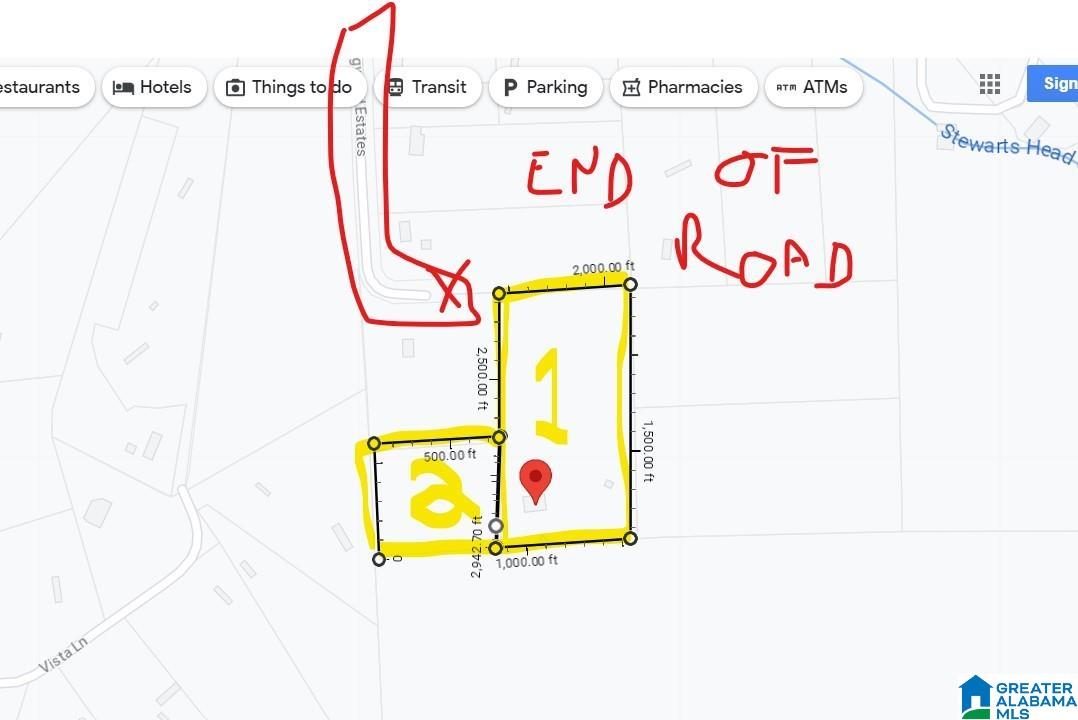The height and width of the screenshot is (720, 1078).
Task: Select the Hotels chip
Action: click(x=153, y=87)
